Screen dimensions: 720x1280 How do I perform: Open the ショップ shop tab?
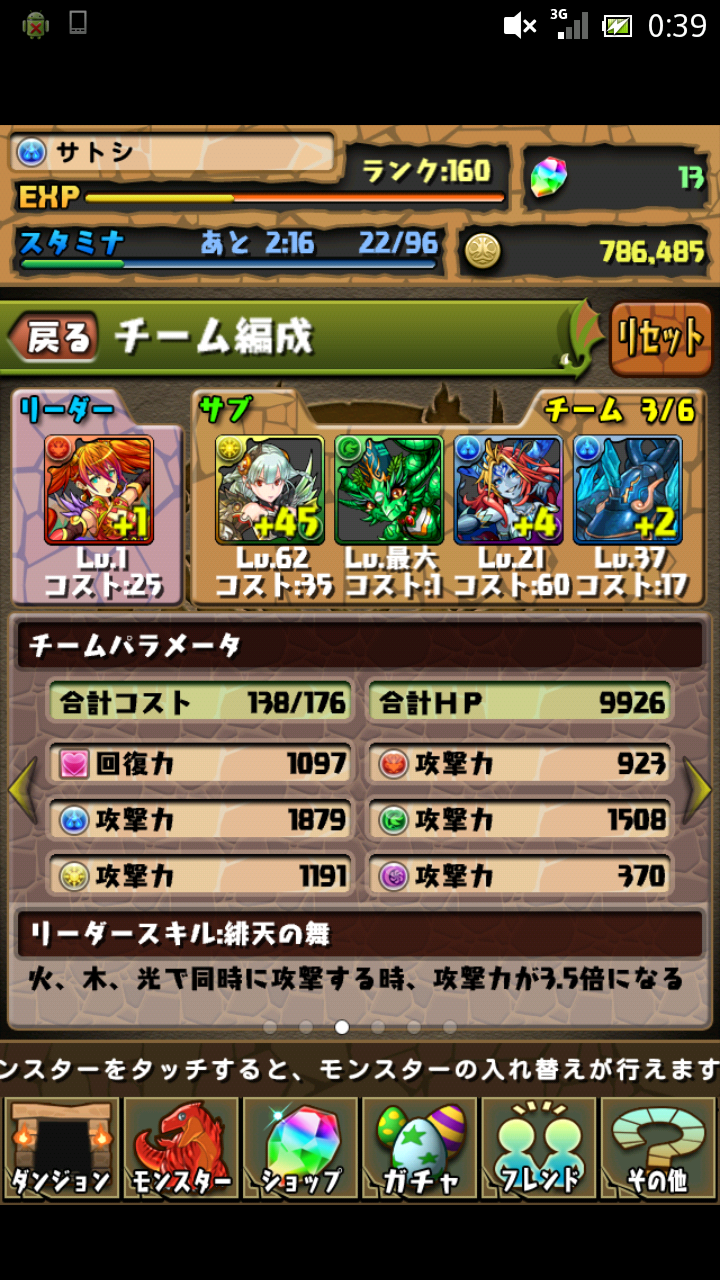click(300, 1148)
